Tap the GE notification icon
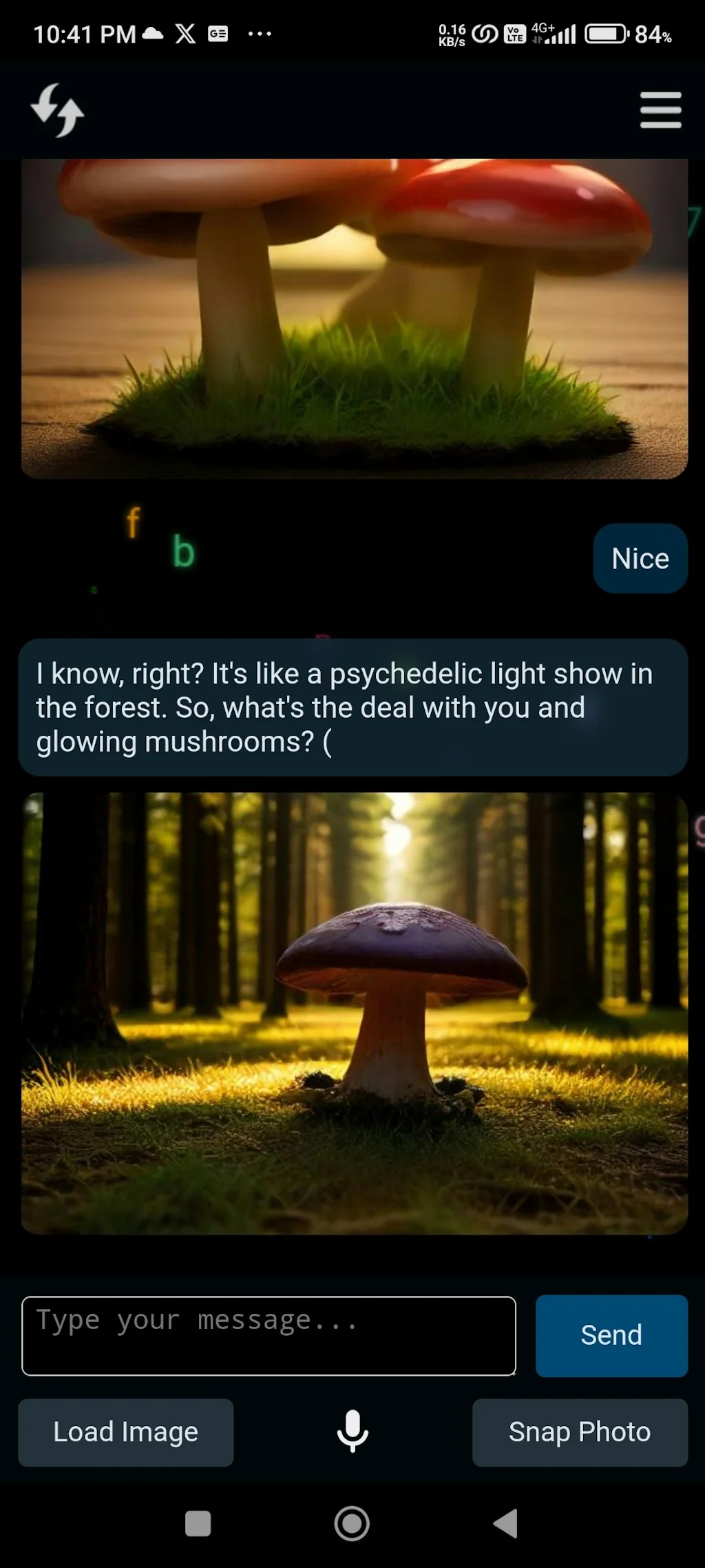 tap(218, 33)
